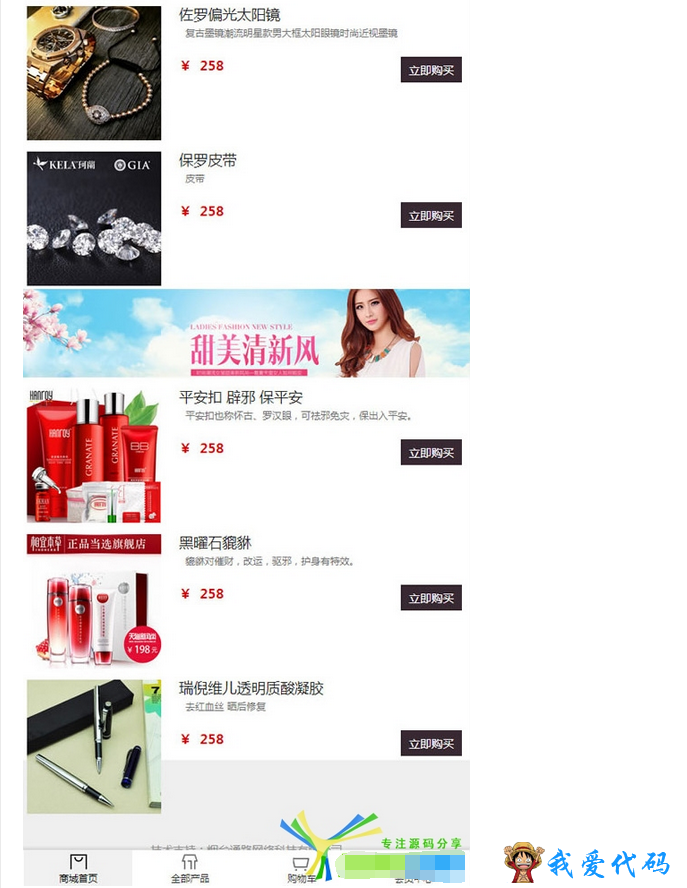Hit 立即购买 on 黑曜石貔貅
687x888 pixels.
[x=431, y=598]
